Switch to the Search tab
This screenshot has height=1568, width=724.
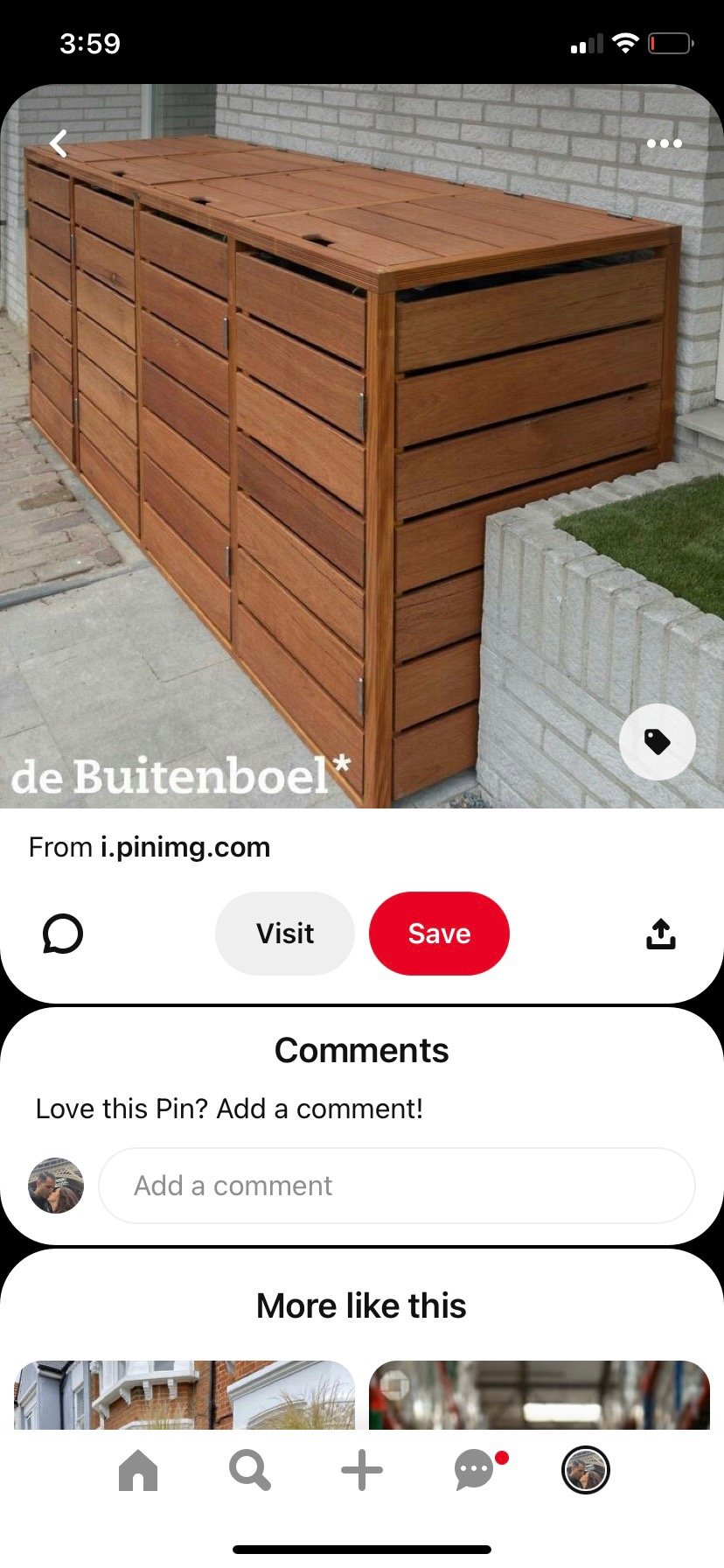coord(250,1470)
